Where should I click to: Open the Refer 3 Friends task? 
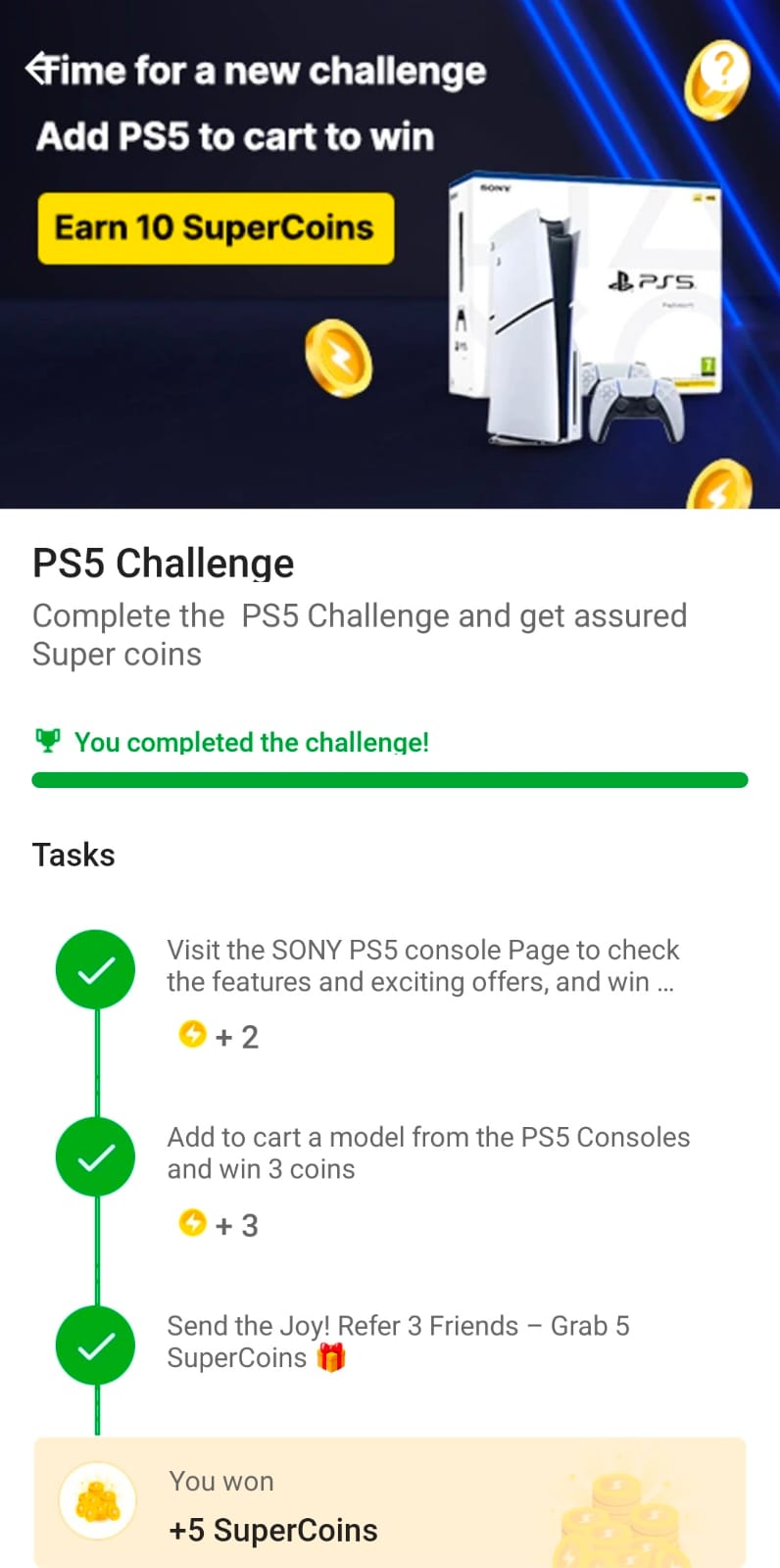pos(398,1342)
